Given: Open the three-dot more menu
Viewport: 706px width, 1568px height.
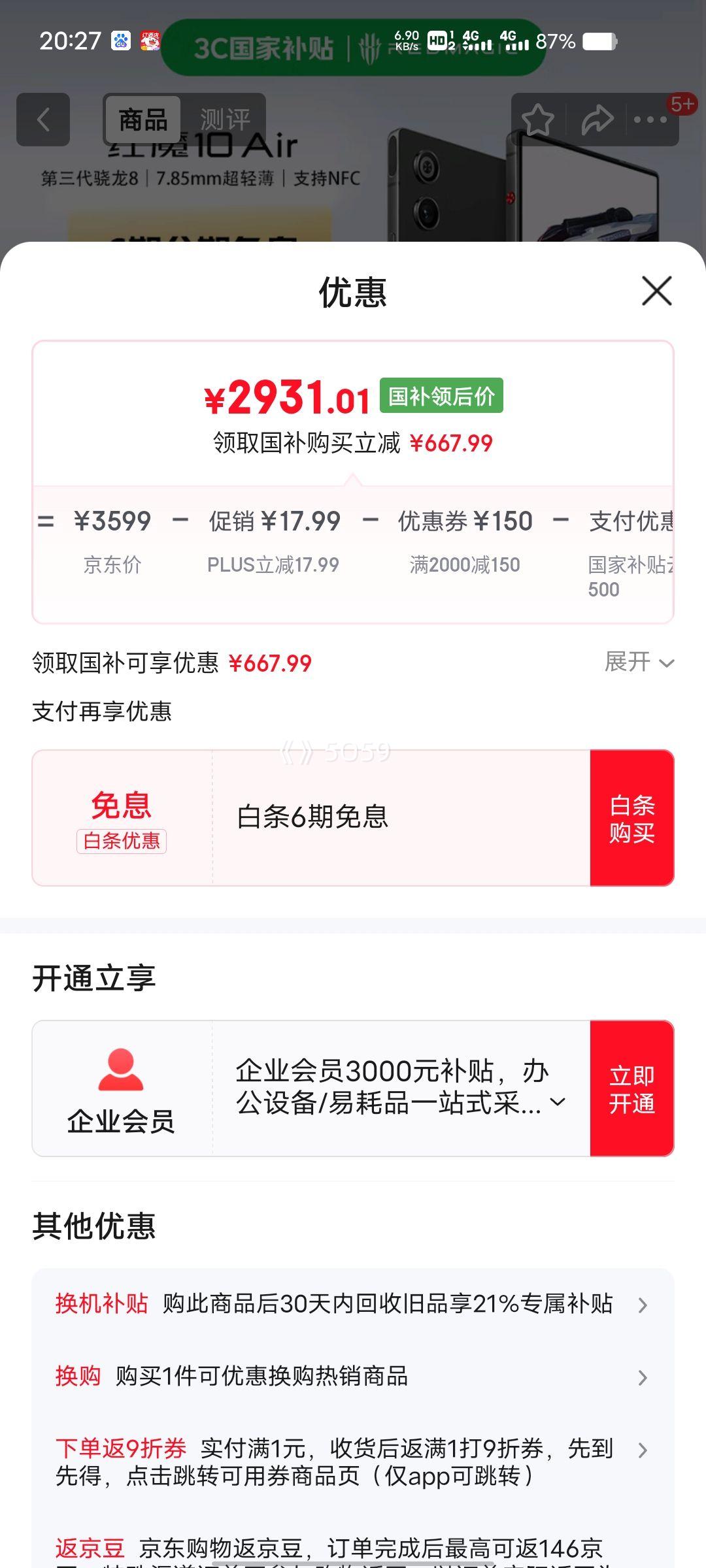Looking at the screenshot, I should point(650,120).
